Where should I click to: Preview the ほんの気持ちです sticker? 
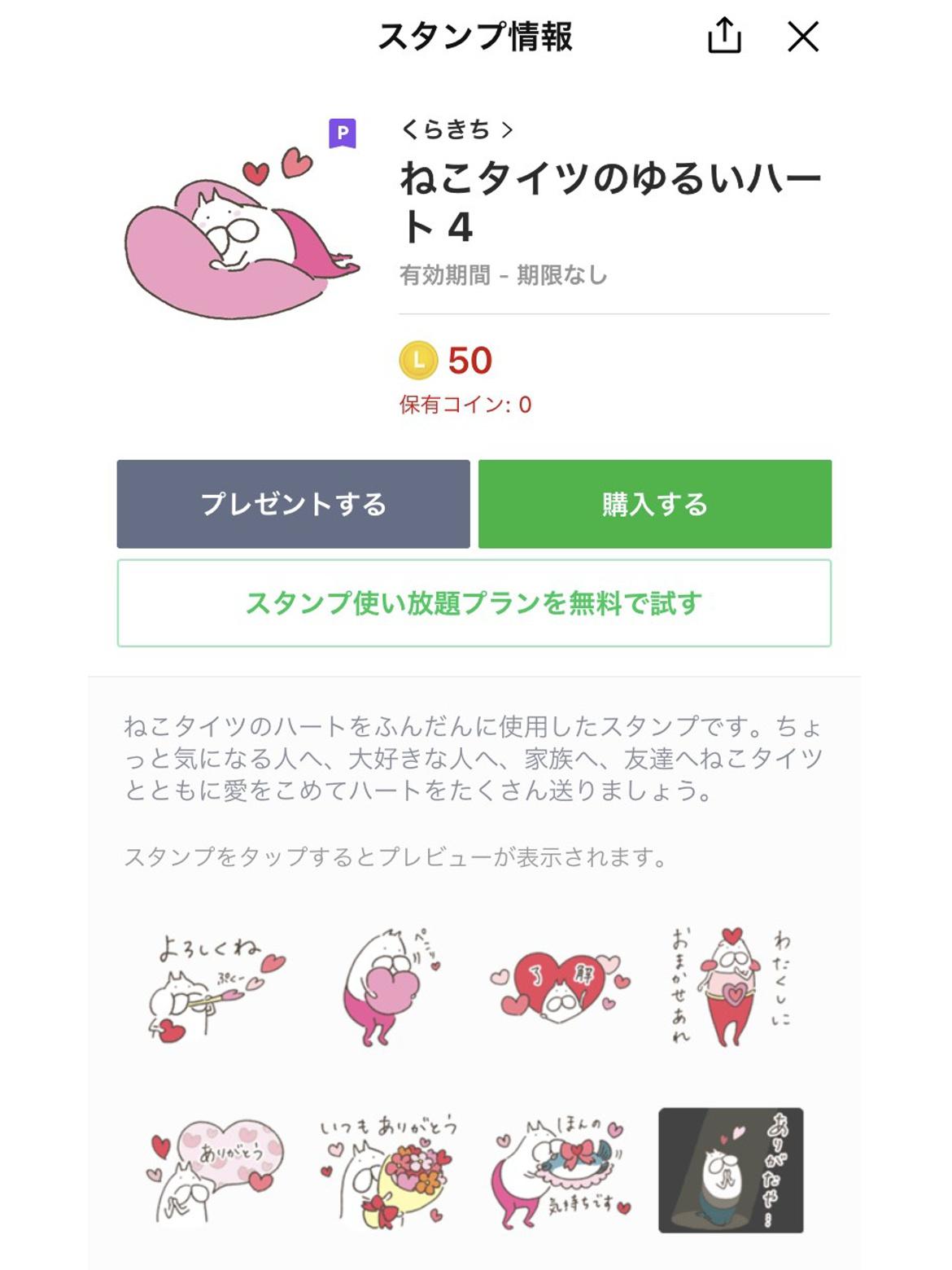(560, 1170)
